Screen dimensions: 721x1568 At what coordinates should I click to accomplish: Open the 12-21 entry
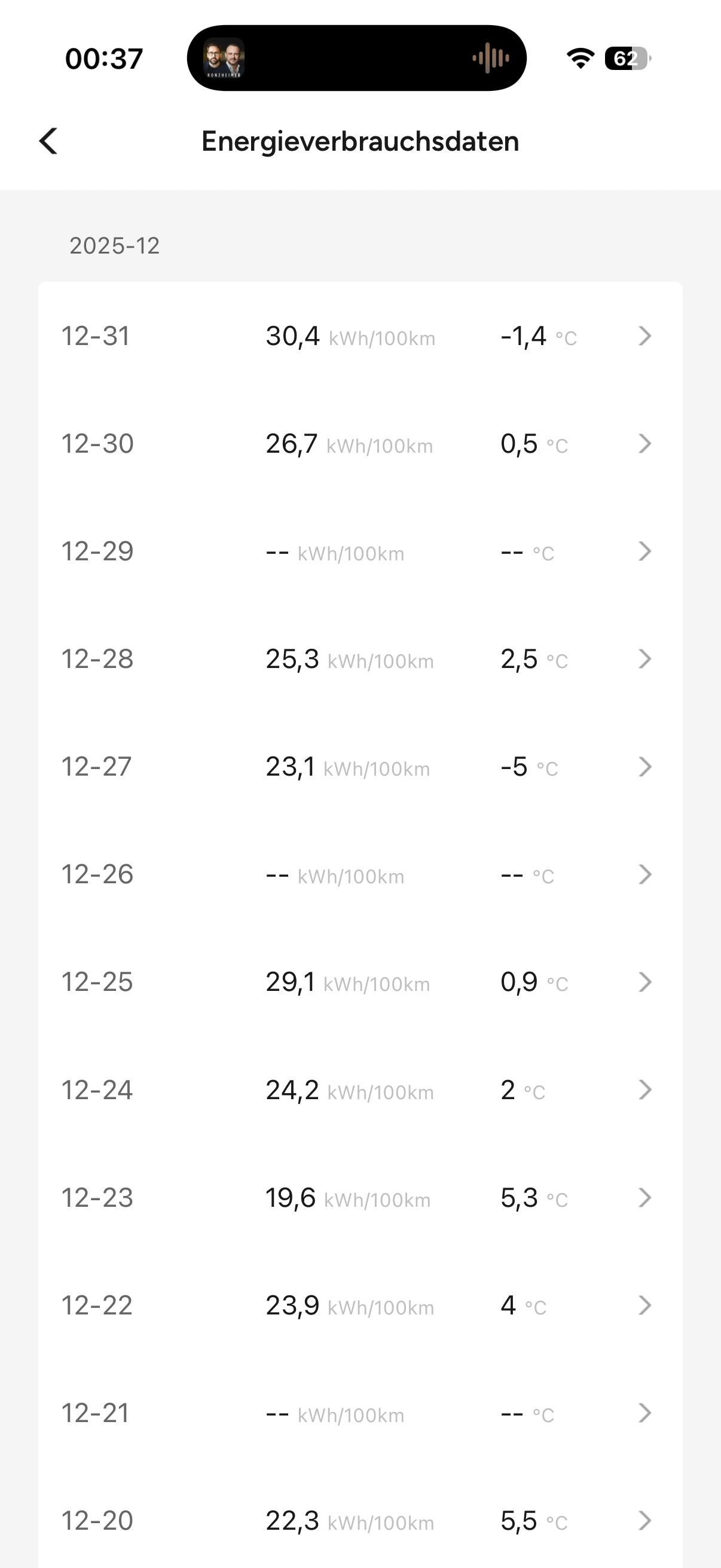(360, 1413)
